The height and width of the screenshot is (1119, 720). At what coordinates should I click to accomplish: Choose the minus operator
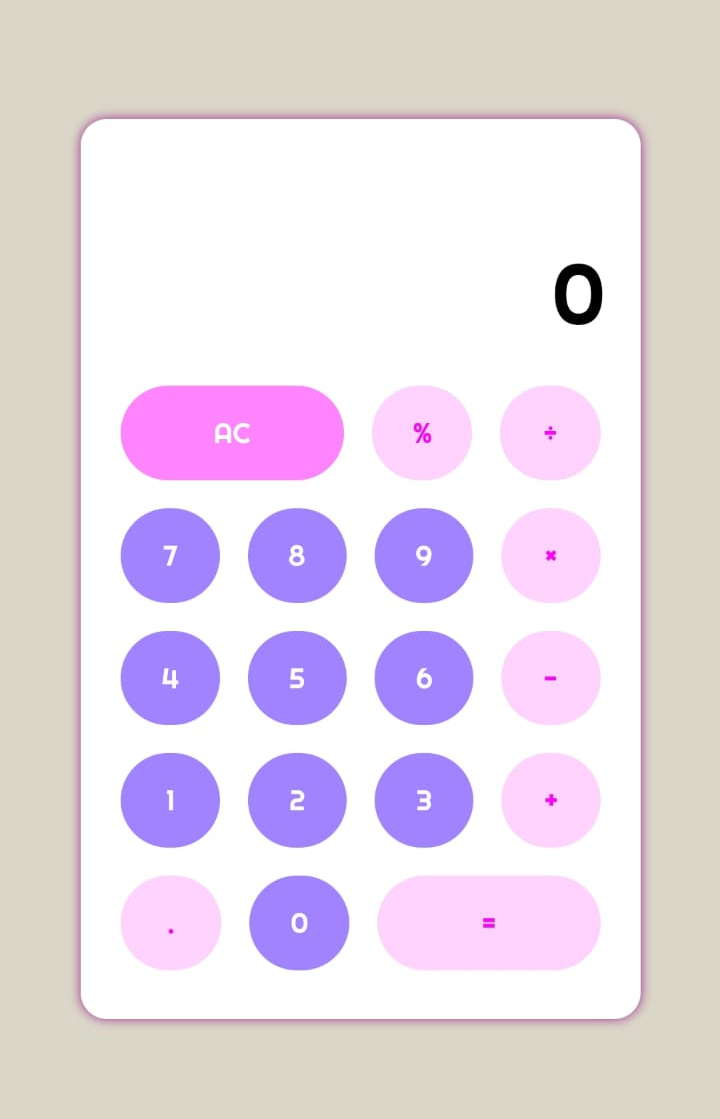(550, 678)
